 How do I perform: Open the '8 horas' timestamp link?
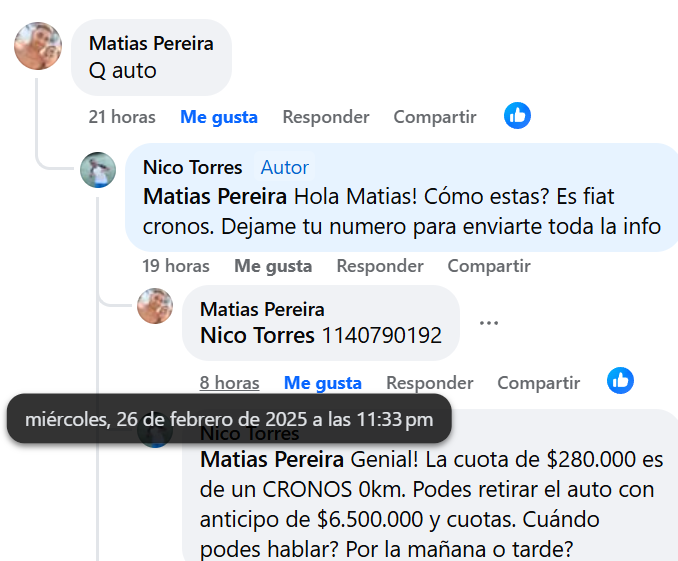[229, 383]
